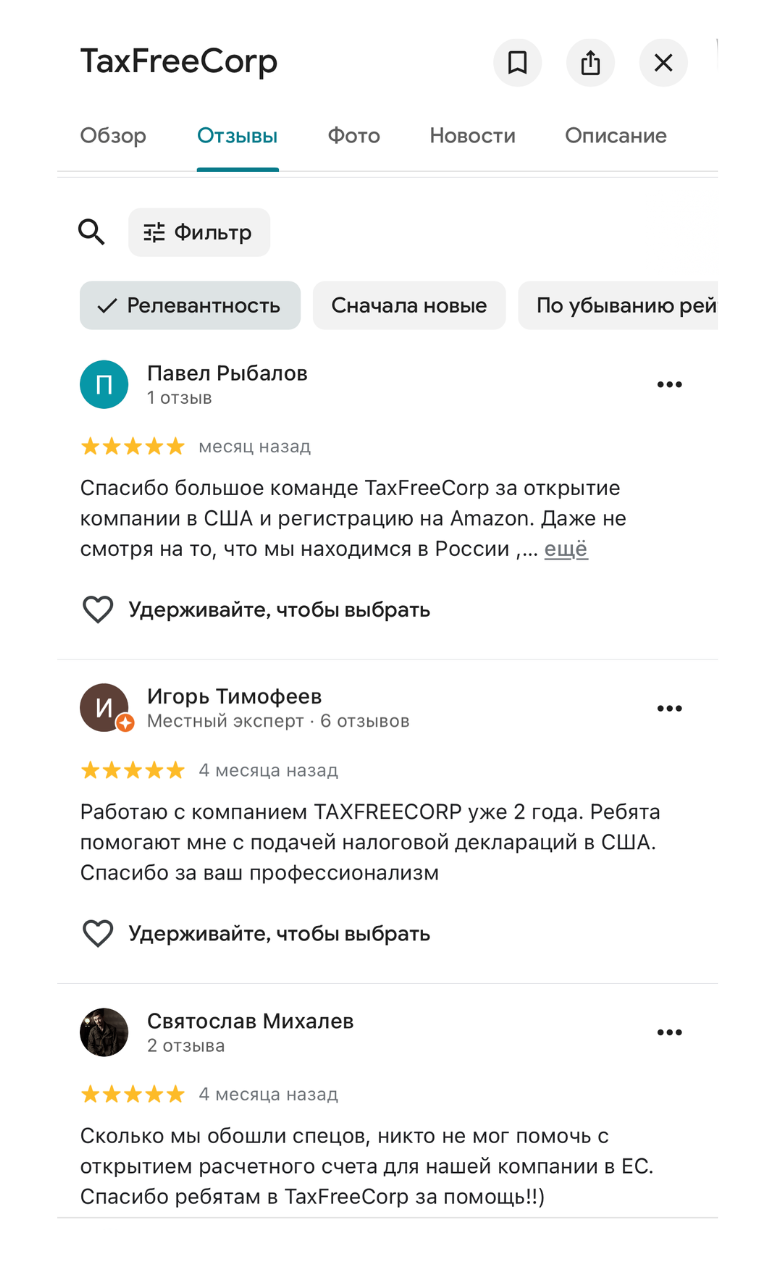The image size is (767, 1280).
Task: Switch to the Обзор tab
Action: pos(113,136)
